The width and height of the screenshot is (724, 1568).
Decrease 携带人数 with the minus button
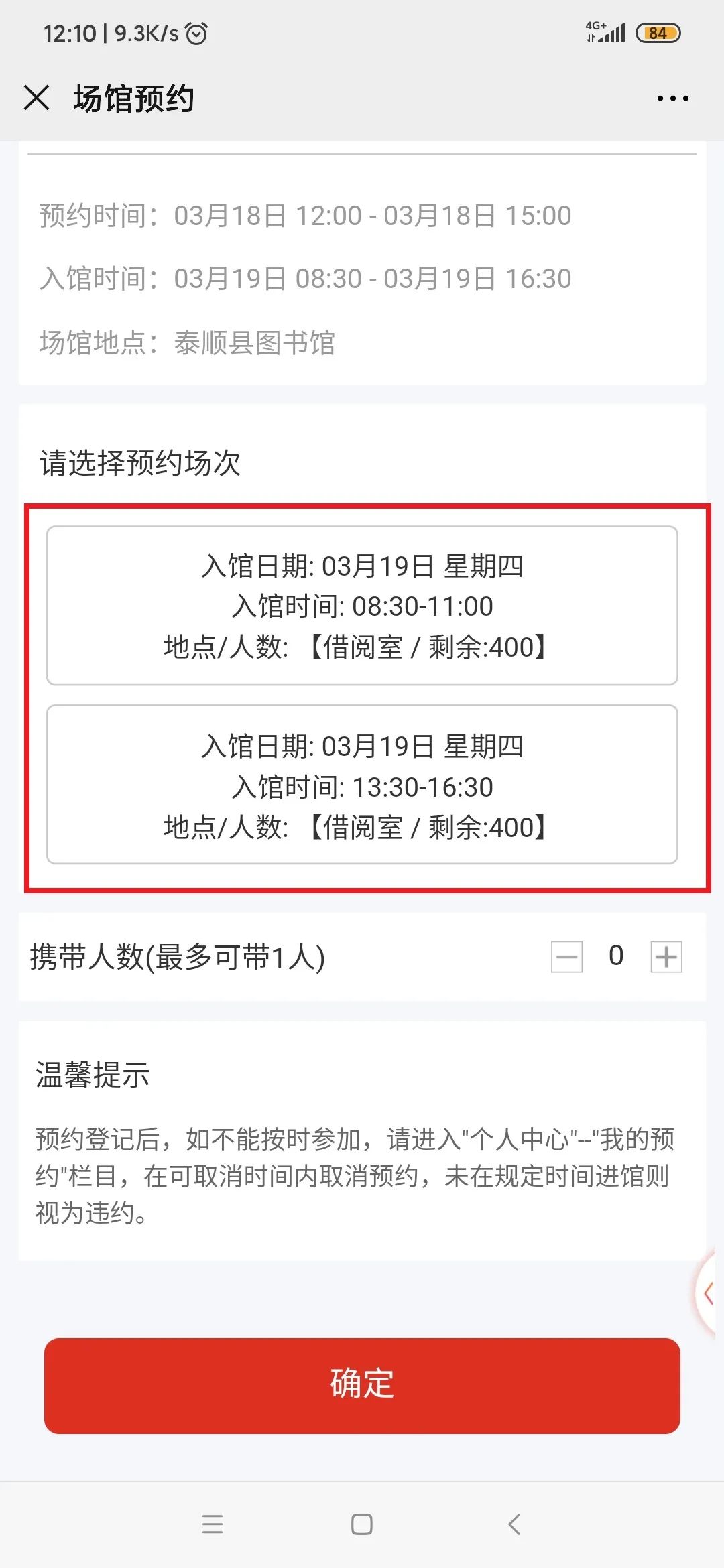(x=566, y=956)
